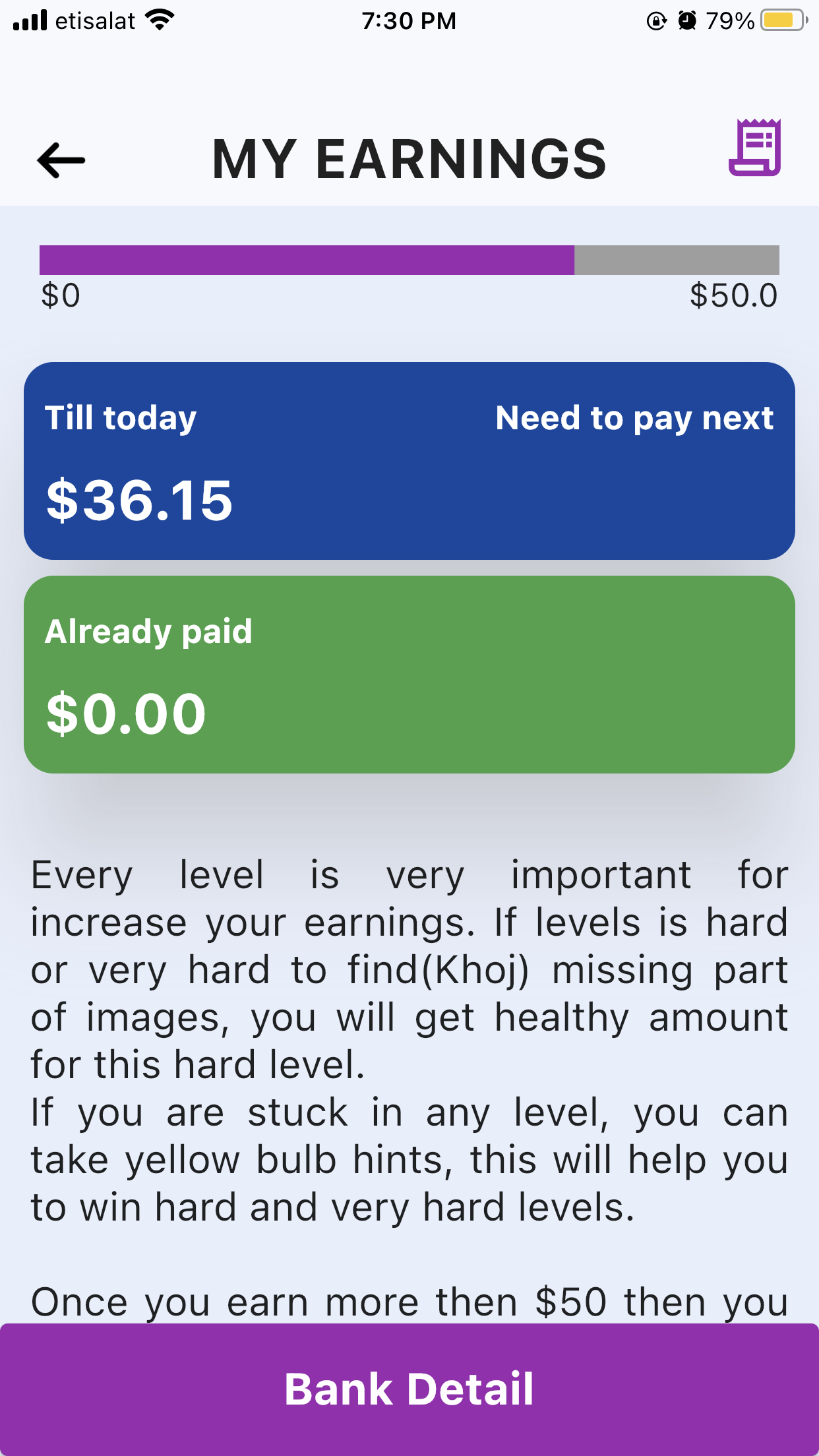Open the Bank Detail button
Viewport: 819px width, 1456px height.
(x=409, y=1389)
